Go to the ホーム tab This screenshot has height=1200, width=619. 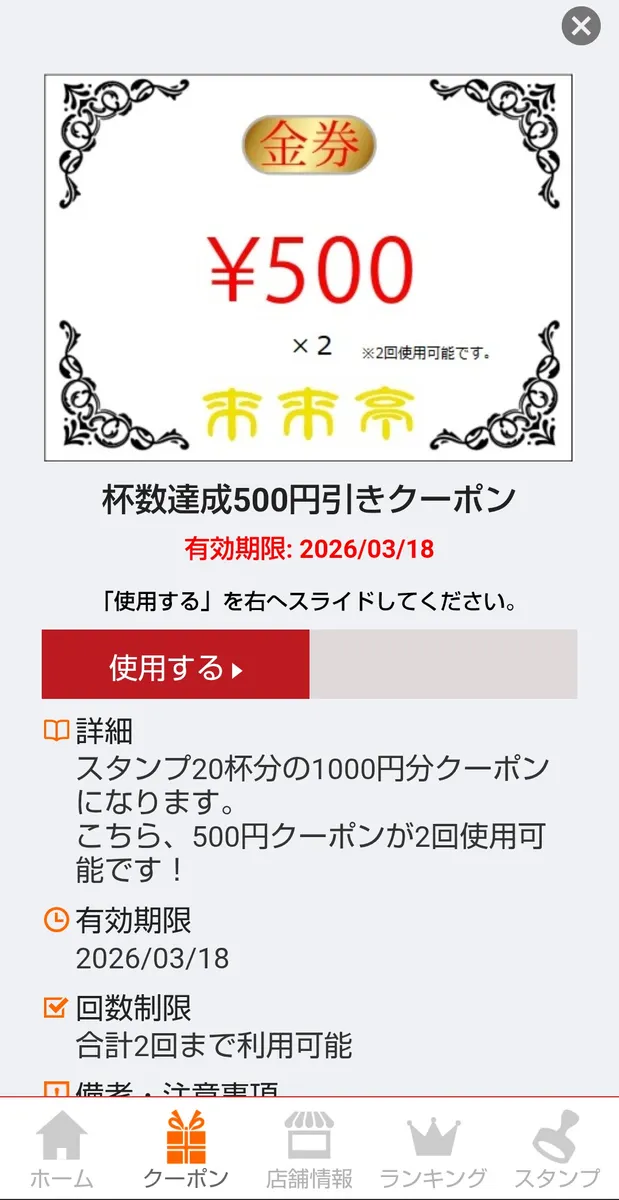[x=62, y=1150]
